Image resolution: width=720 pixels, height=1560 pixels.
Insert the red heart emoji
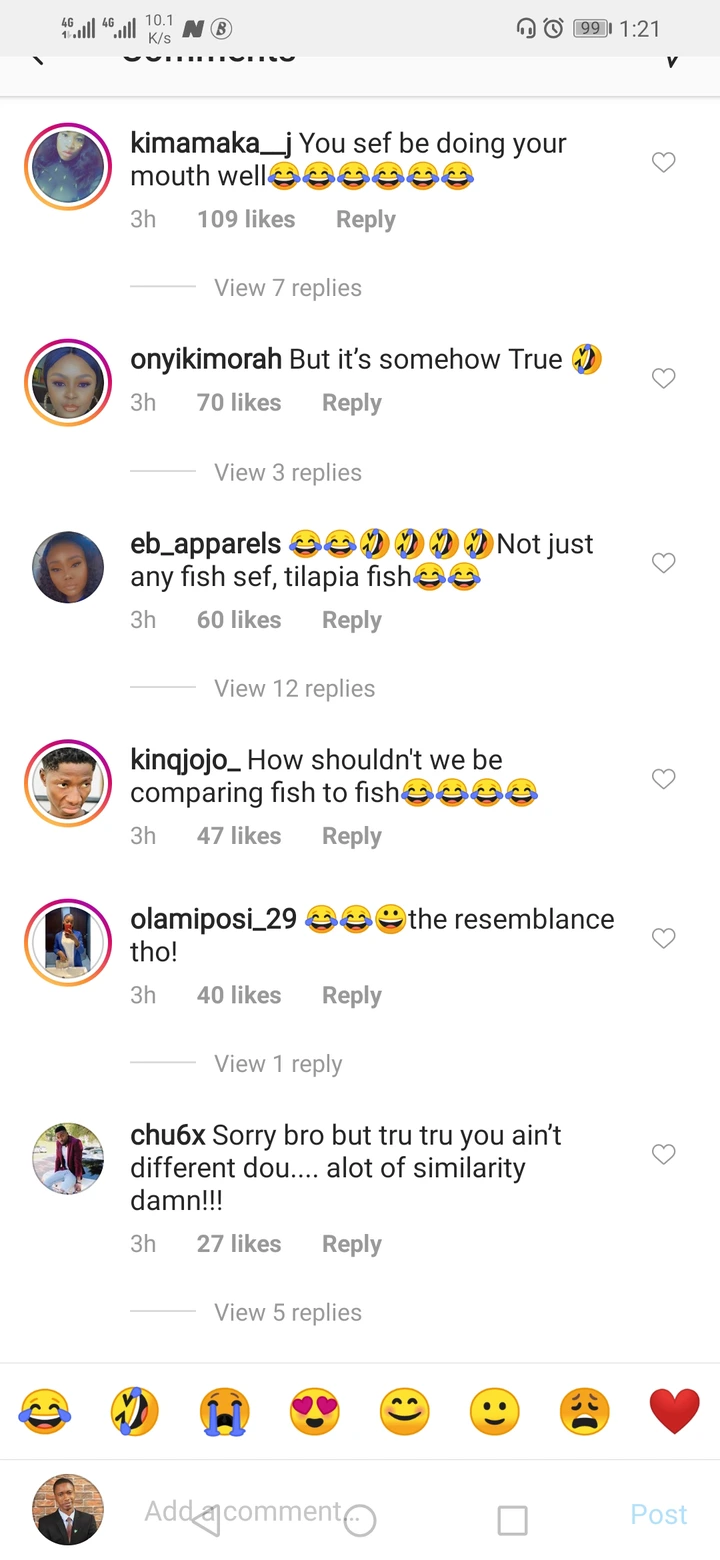[674, 1412]
